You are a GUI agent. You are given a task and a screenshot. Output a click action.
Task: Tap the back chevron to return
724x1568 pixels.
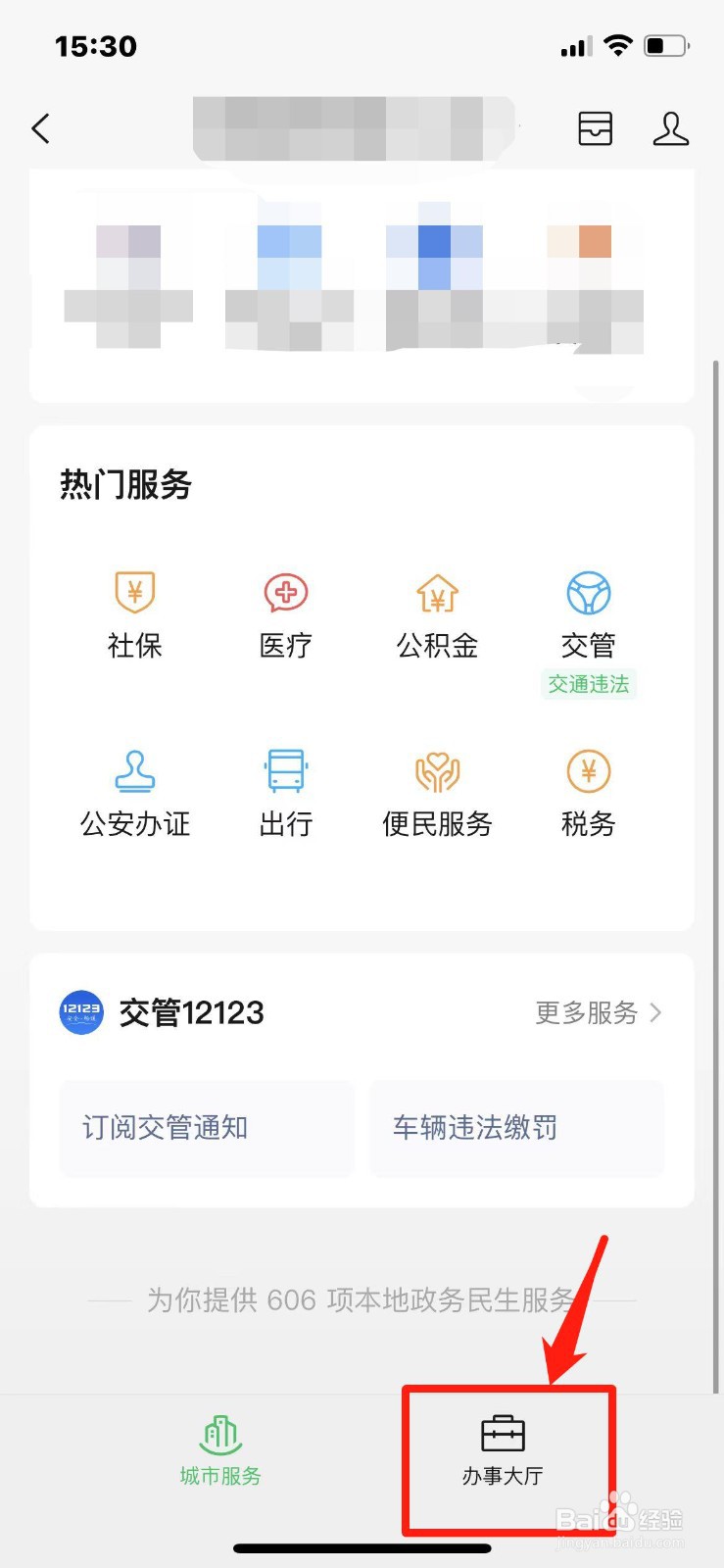[x=39, y=127]
